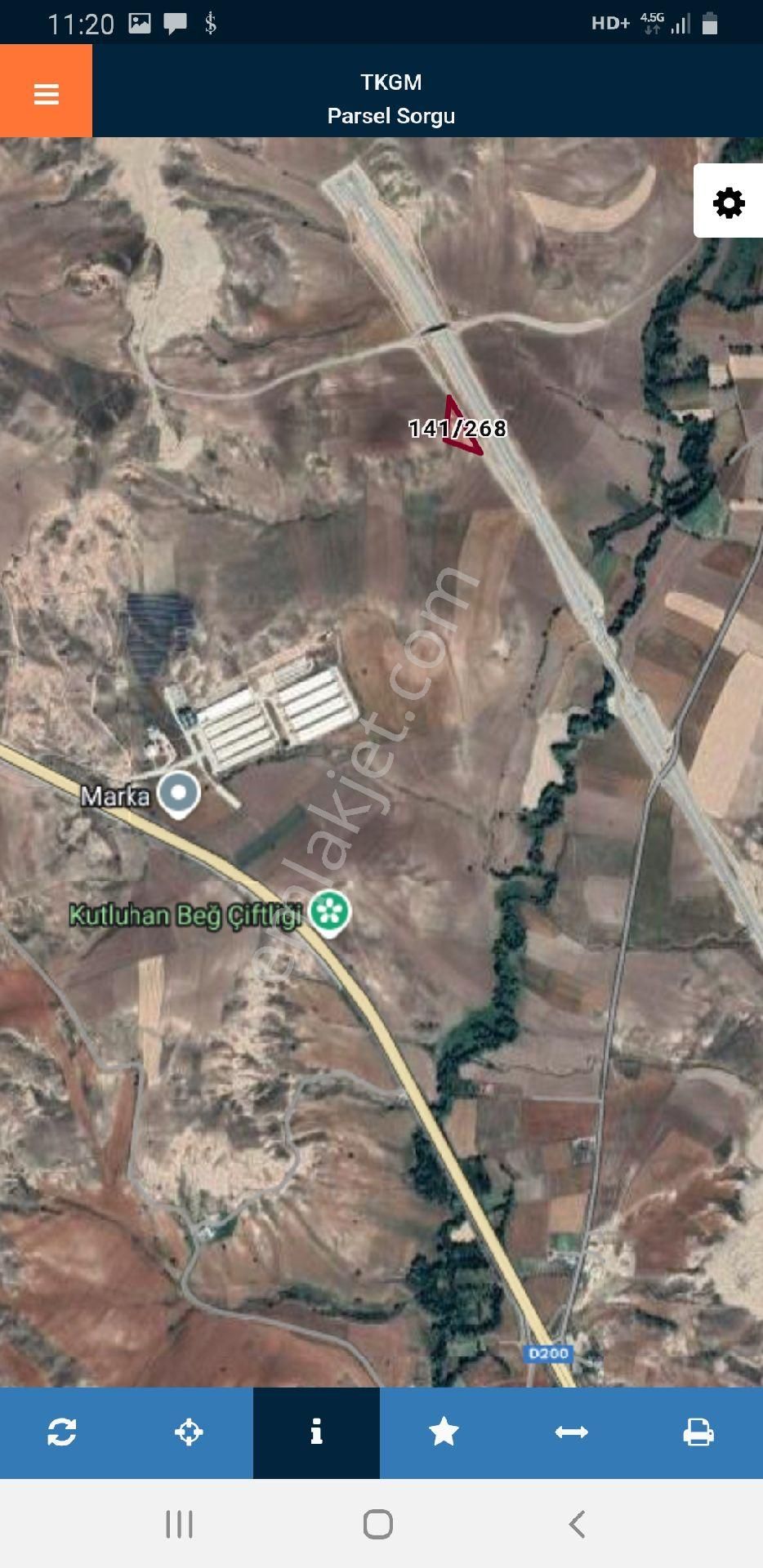Open map settings gear
The image size is (763, 1568).
(x=728, y=202)
